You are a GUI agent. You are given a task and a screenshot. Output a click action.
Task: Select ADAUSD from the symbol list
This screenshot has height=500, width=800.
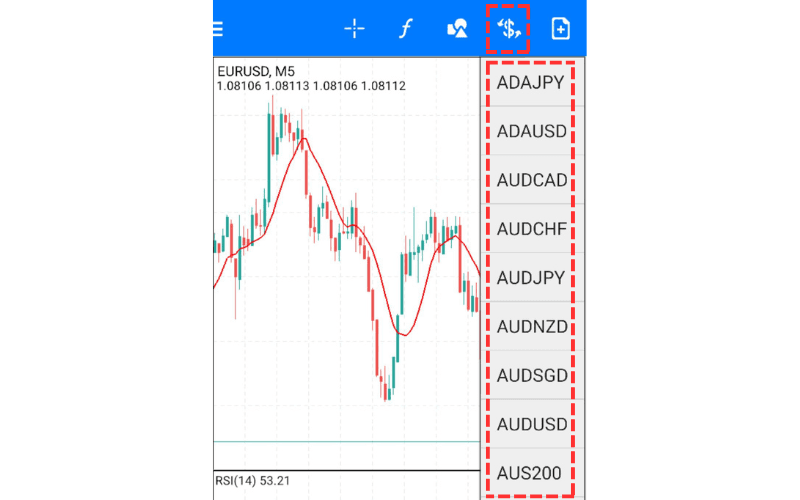[531, 132]
